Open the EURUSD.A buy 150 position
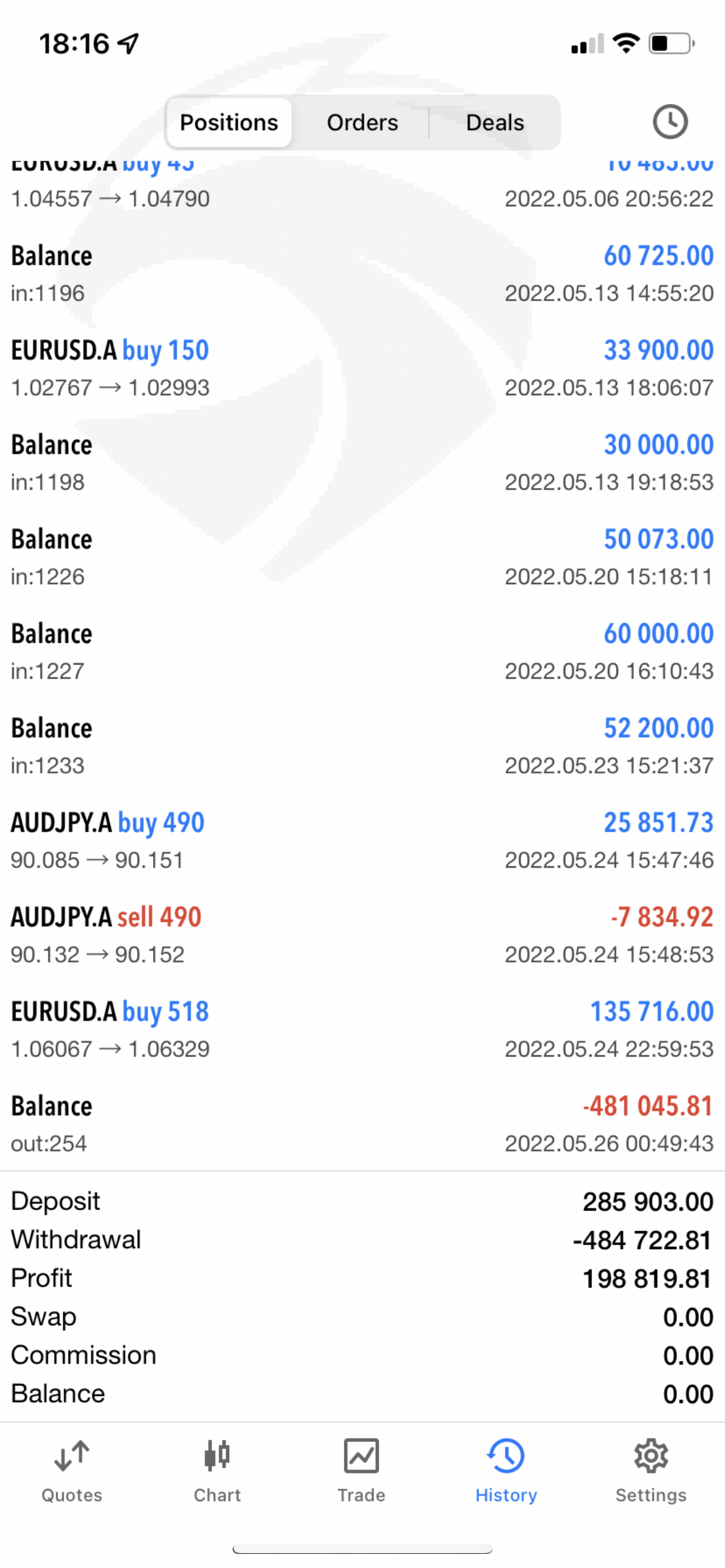 point(362,368)
